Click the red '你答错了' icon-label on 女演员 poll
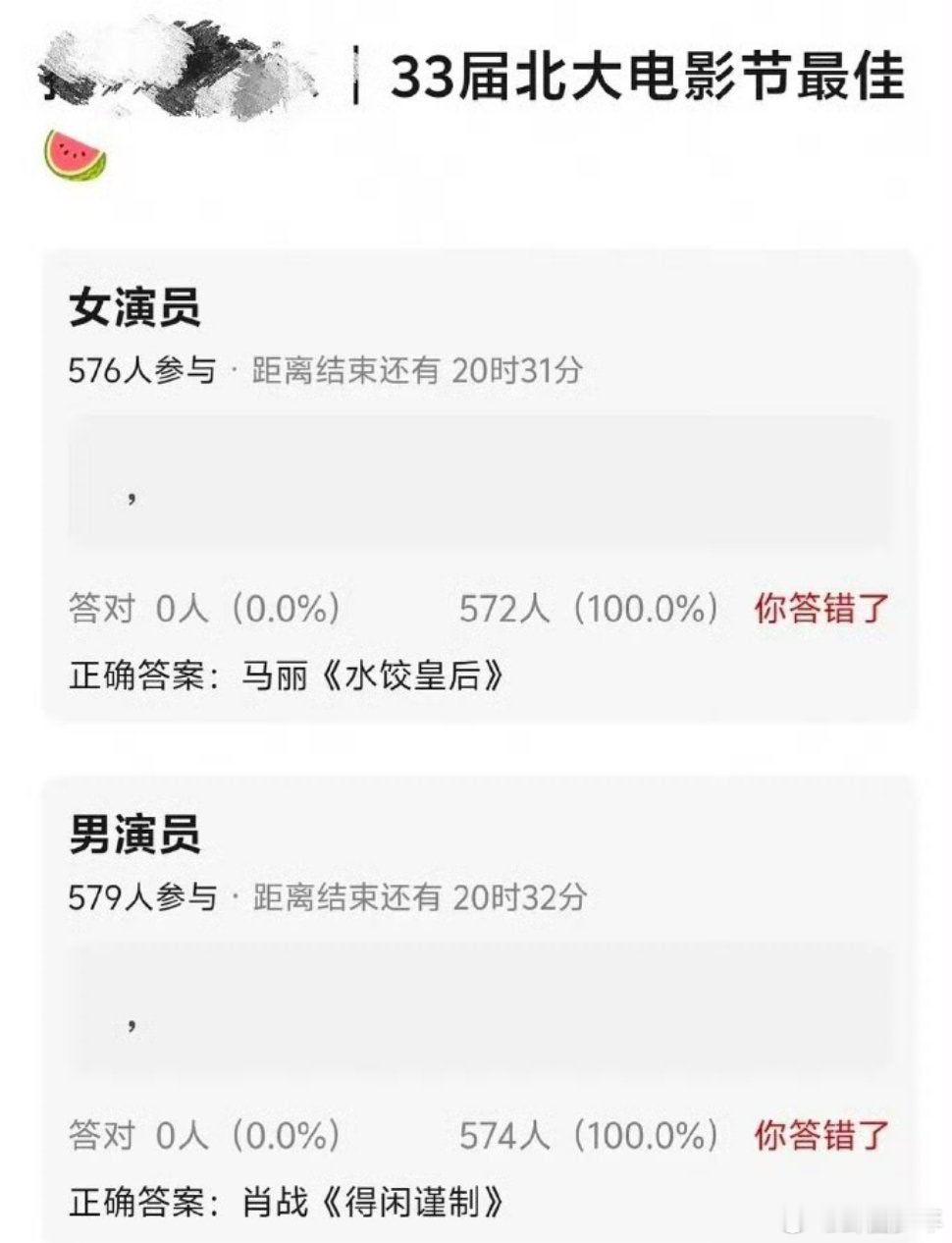This screenshot has height=1243, width=952. point(822,609)
